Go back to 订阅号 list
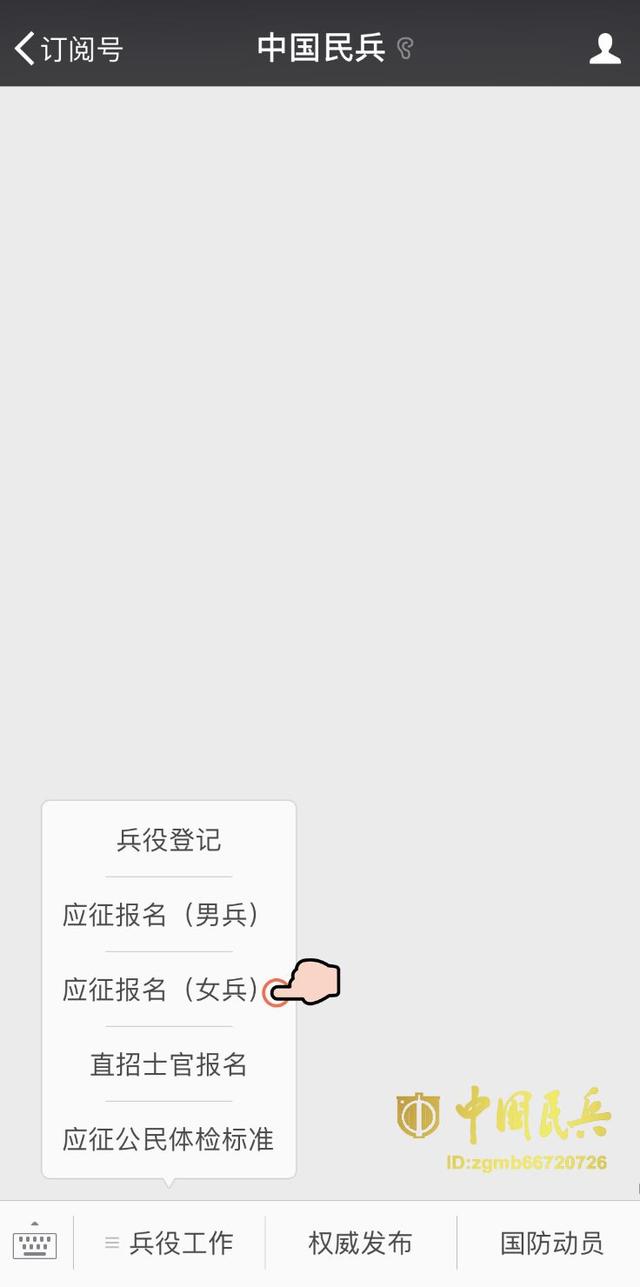 coord(68,47)
